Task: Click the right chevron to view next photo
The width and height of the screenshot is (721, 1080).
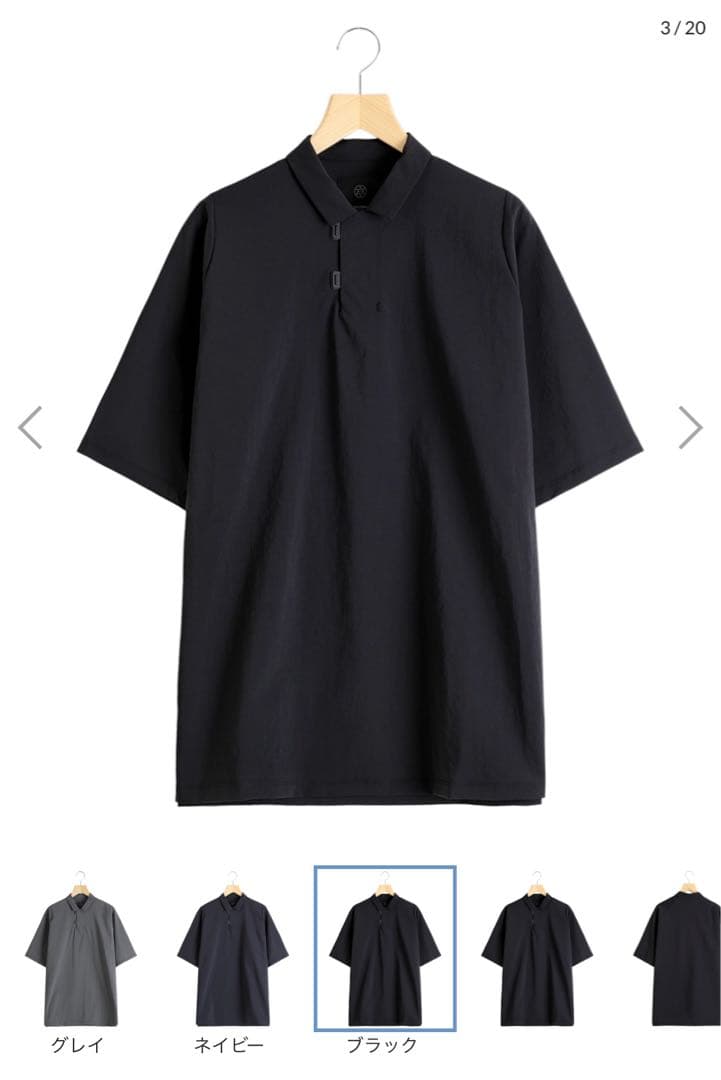Action: [x=692, y=425]
